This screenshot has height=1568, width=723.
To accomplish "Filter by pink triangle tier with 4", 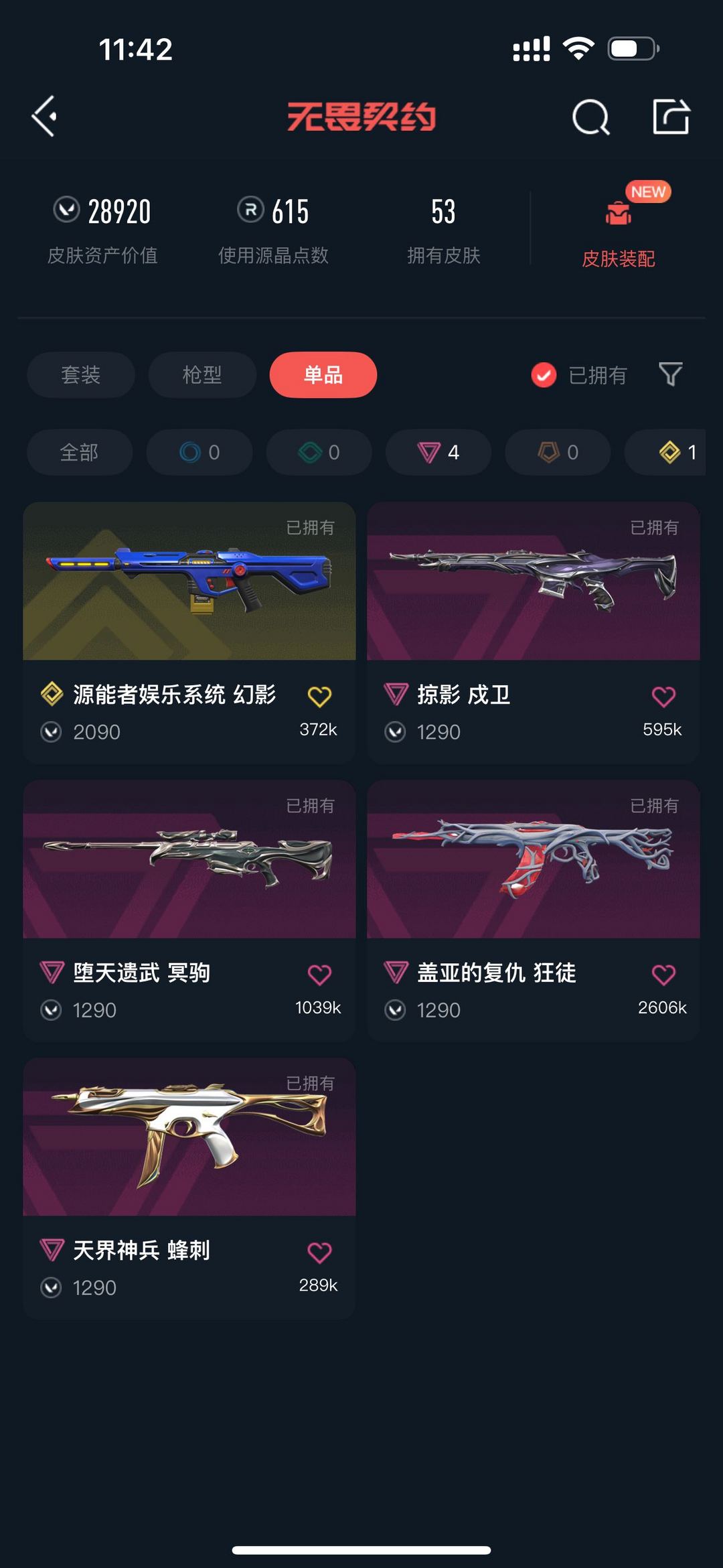I will [438, 452].
